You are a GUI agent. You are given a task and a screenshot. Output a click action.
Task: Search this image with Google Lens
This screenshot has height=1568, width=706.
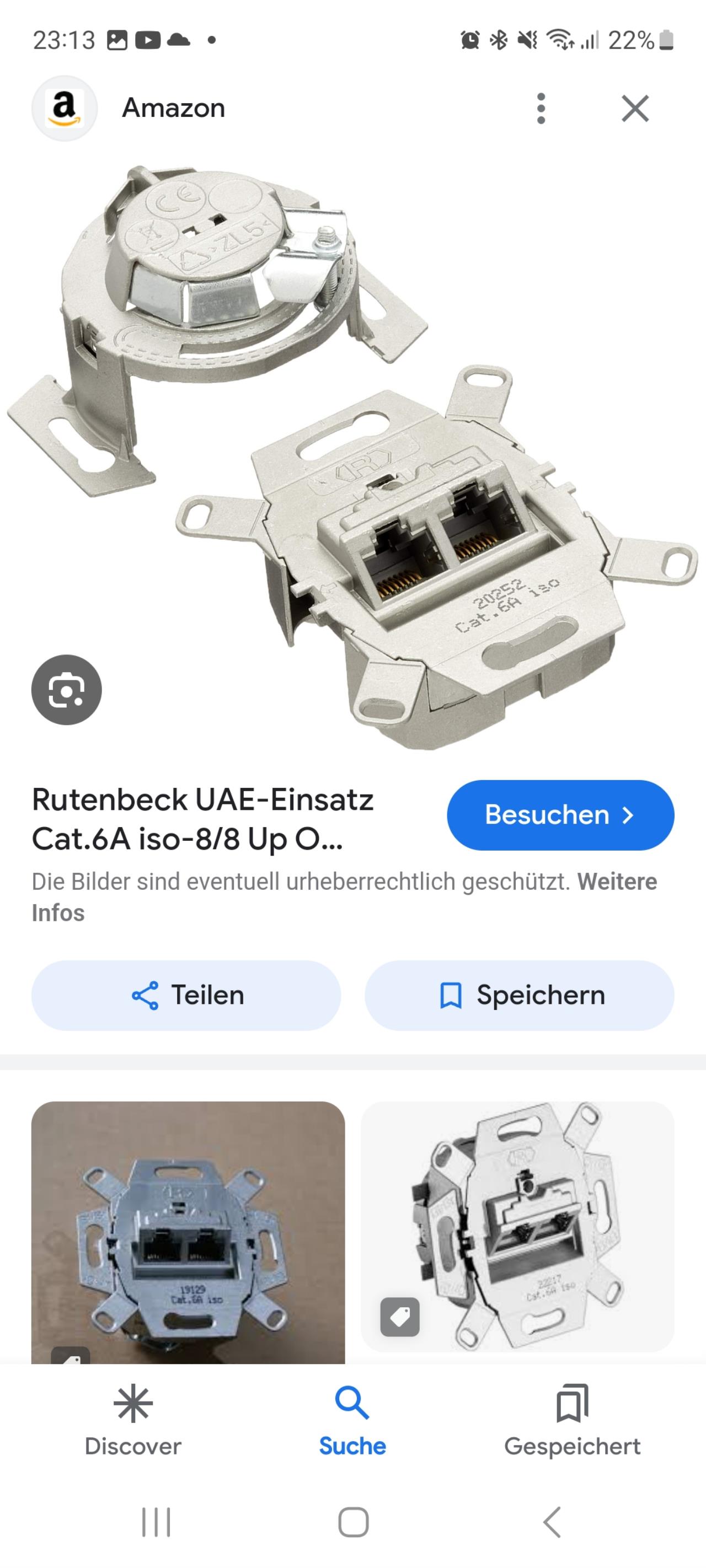tap(66, 690)
